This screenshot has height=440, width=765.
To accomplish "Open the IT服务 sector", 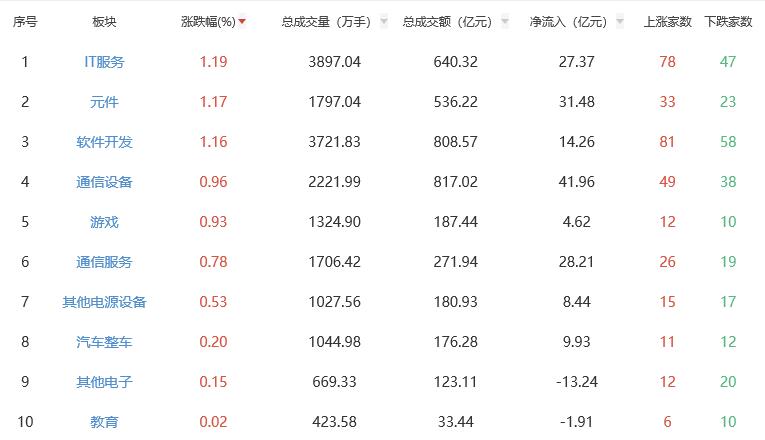I will click(x=104, y=62).
